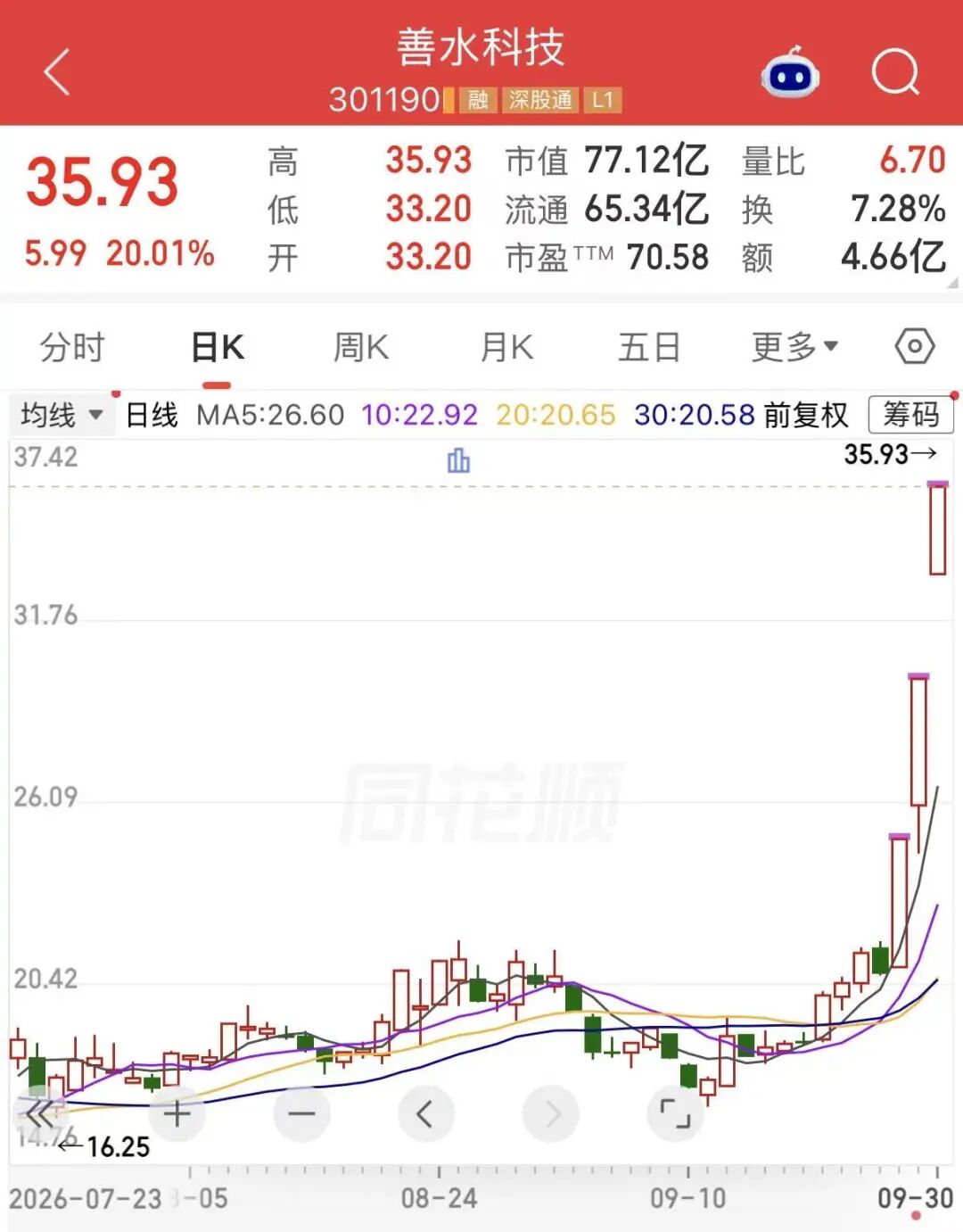Image resolution: width=963 pixels, height=1232 pixels.
Task: Open chart settings hexagon icon
Action: [915, 346]
